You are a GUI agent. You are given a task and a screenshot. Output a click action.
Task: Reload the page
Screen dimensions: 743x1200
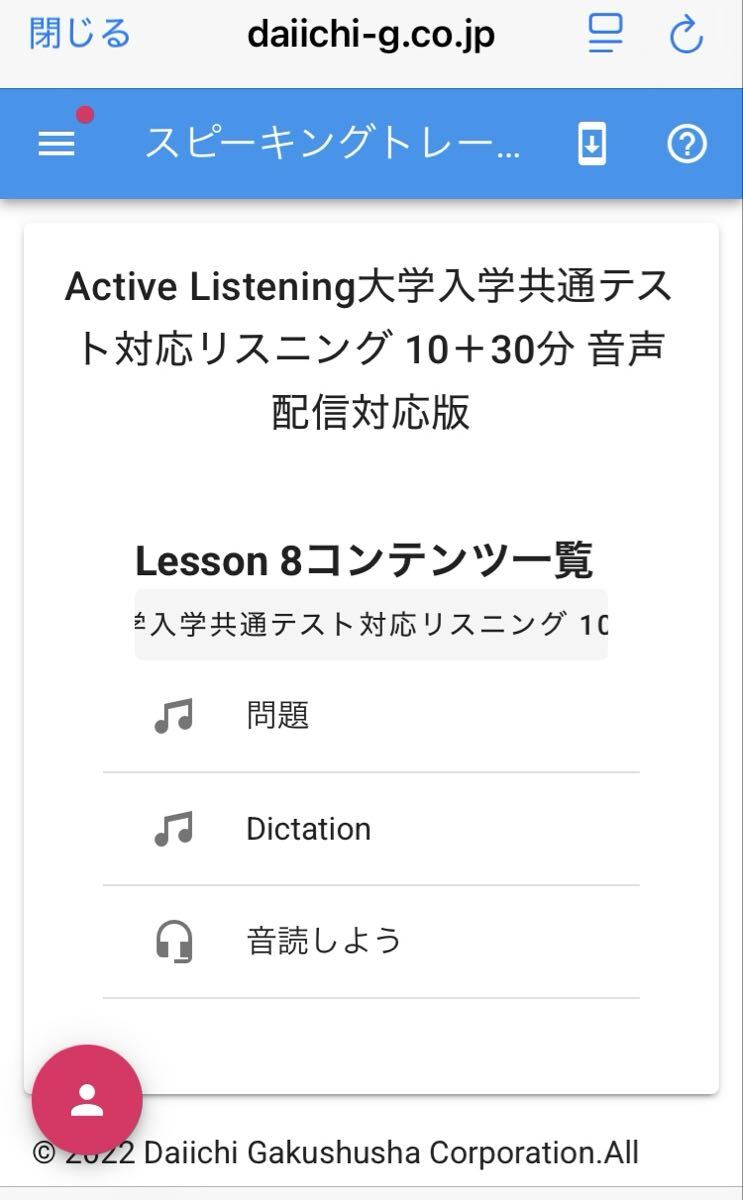click(687, 35)
